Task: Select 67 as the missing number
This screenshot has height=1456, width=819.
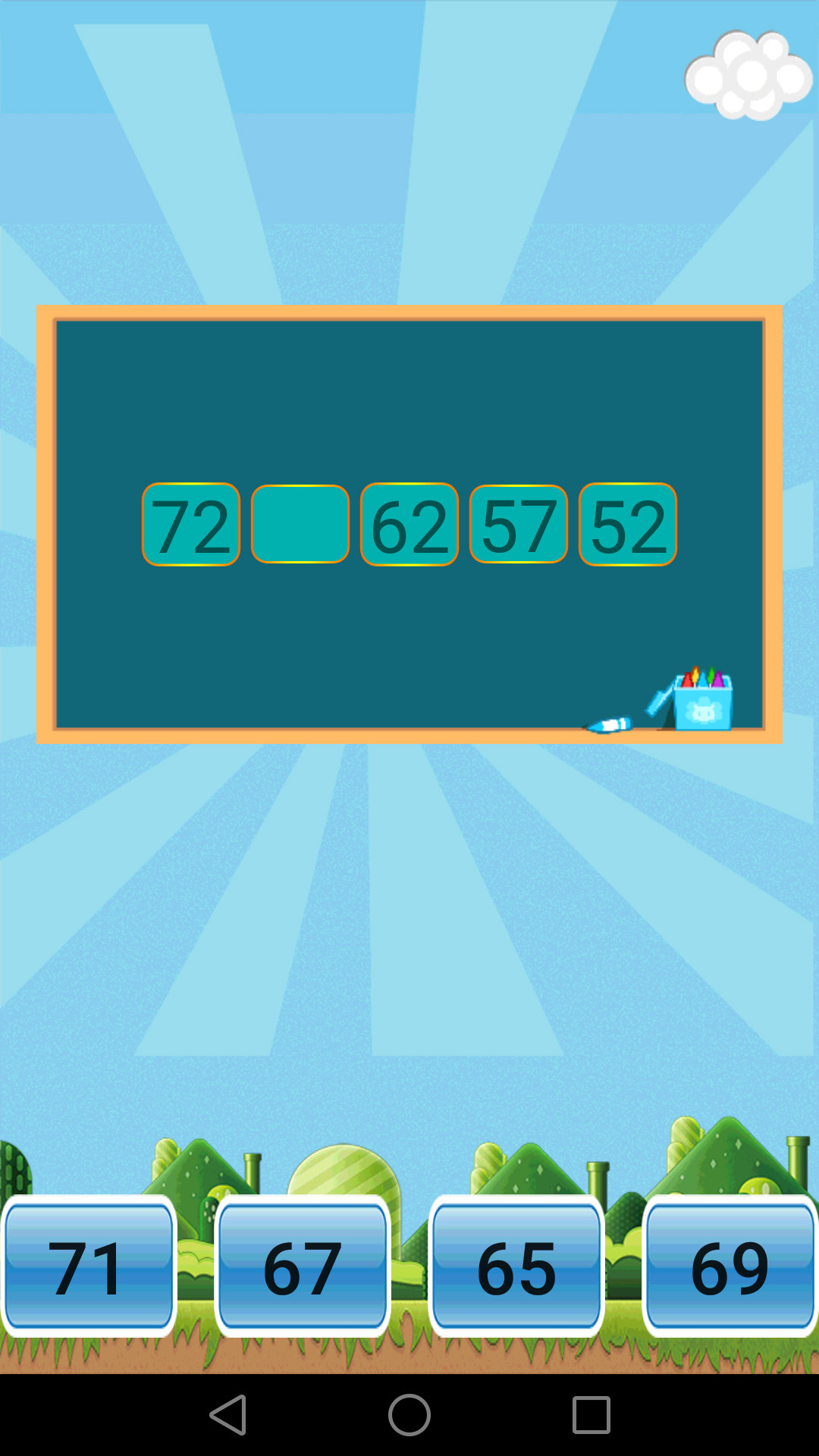Action: pyautogui.click(x=303, y=1266)
